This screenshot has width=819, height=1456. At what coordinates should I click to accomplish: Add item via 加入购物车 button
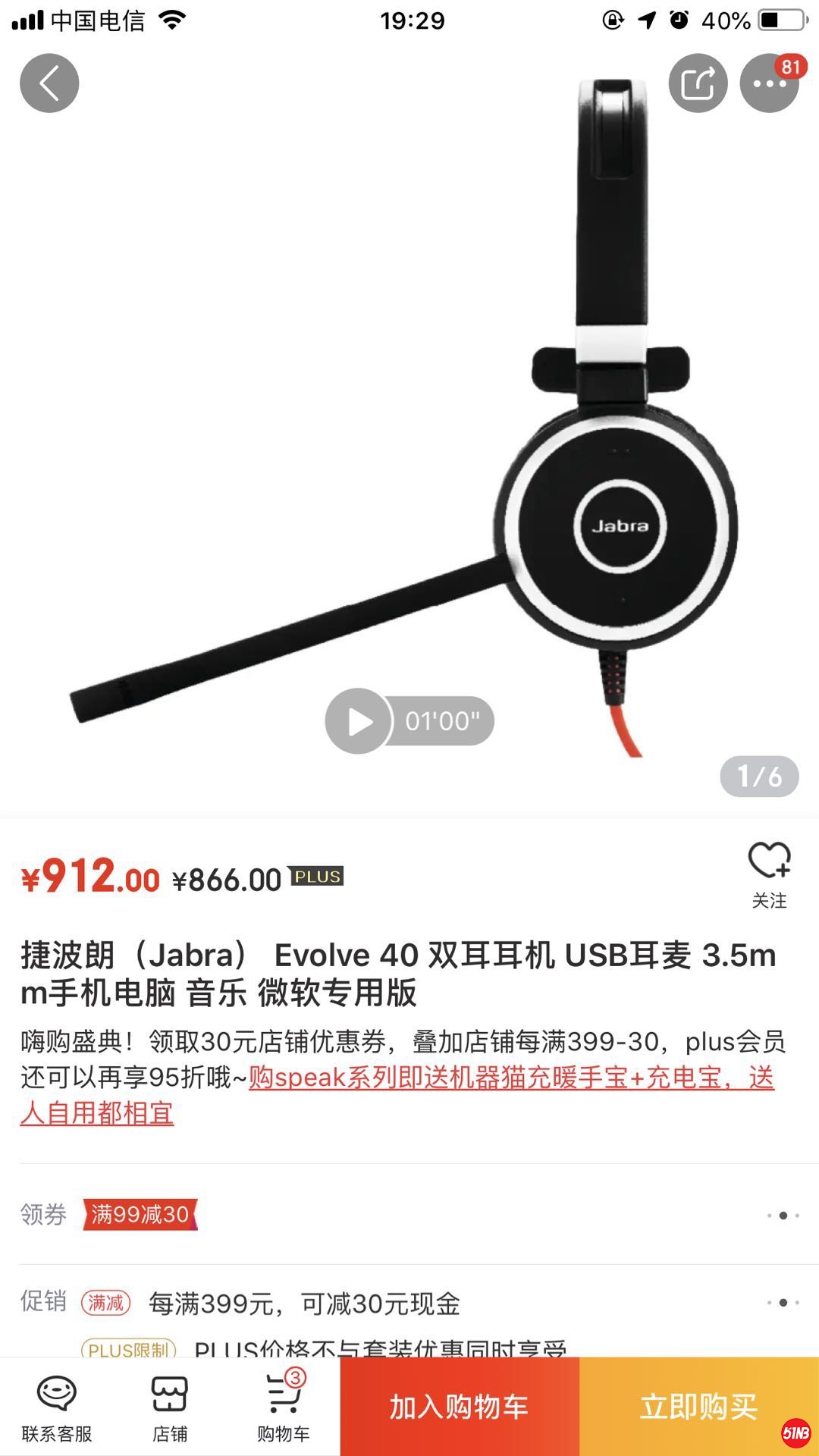pos(460,1407)
